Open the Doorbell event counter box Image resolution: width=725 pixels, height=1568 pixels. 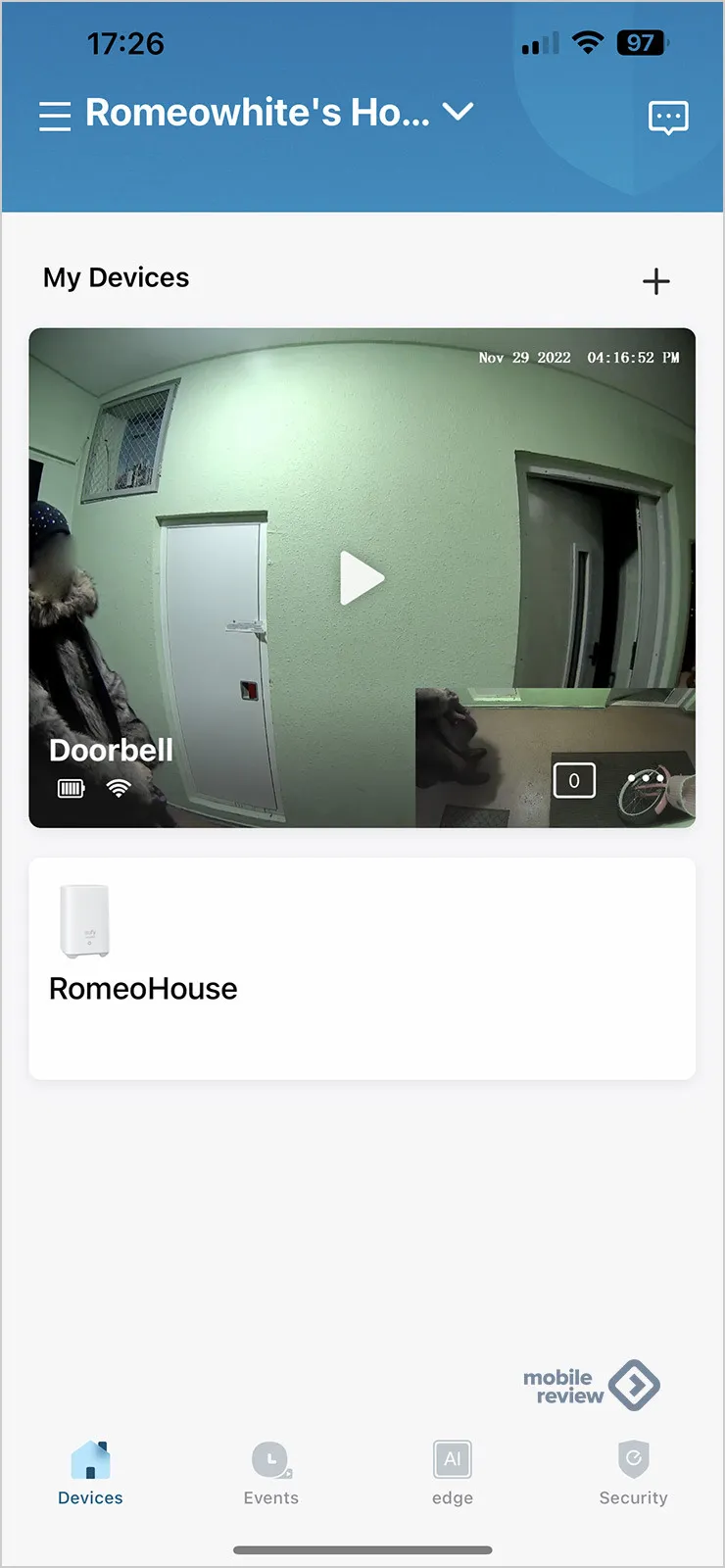tap(574, 780)
